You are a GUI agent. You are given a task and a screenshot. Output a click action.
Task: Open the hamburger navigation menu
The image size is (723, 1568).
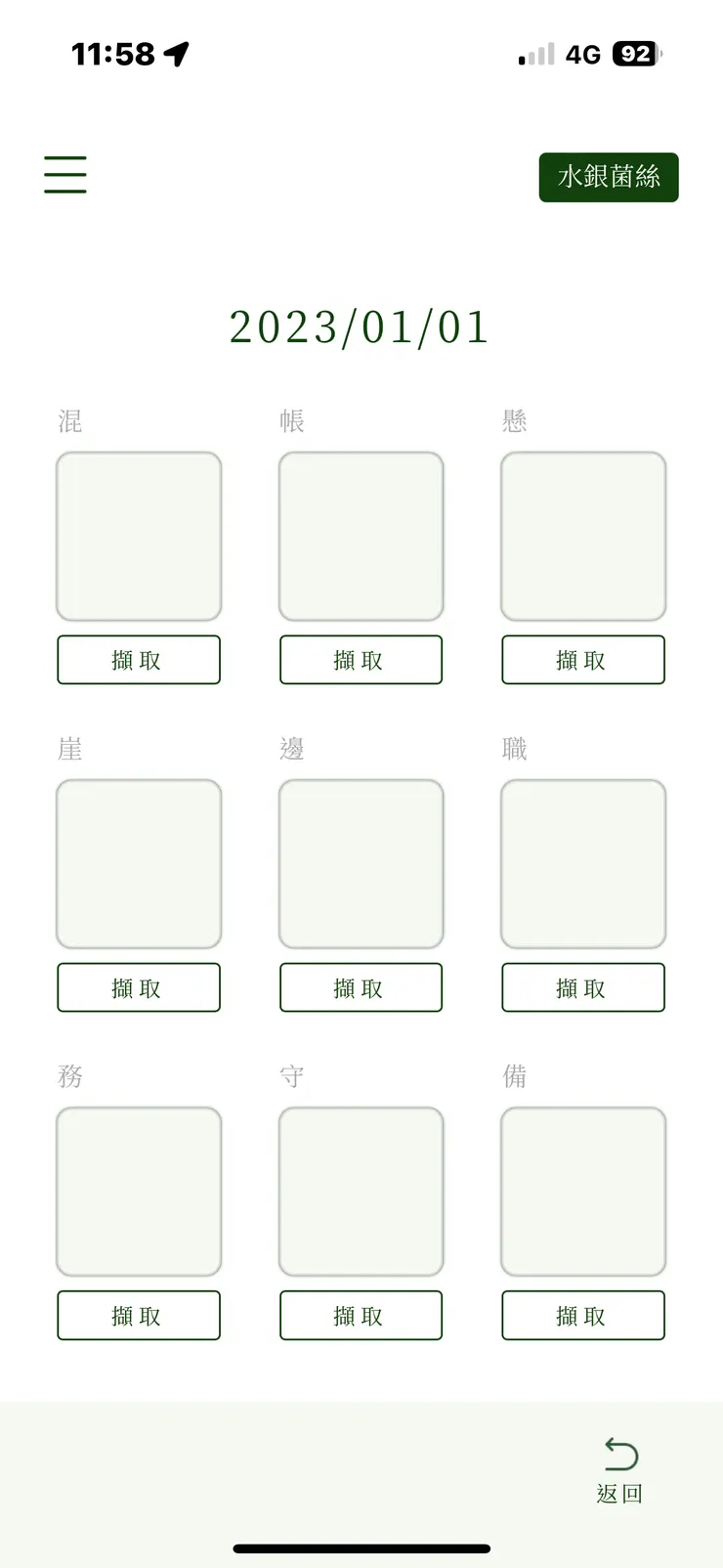[x=64, y=173]
